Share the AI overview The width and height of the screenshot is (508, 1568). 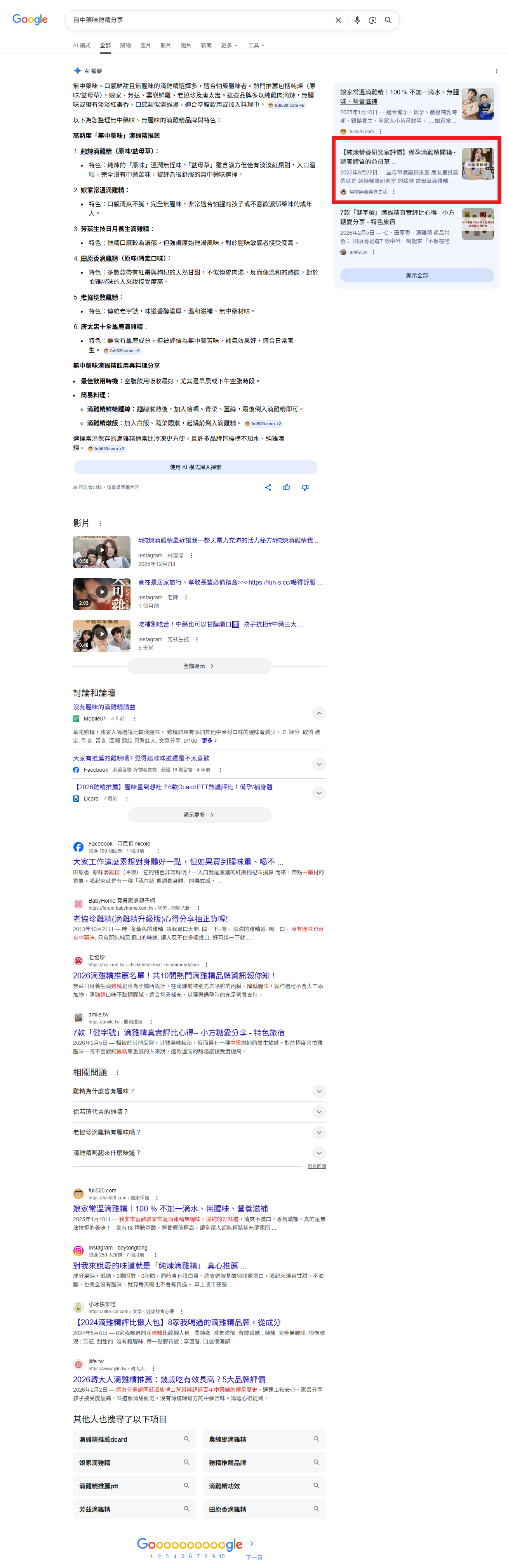coord(268,487)
